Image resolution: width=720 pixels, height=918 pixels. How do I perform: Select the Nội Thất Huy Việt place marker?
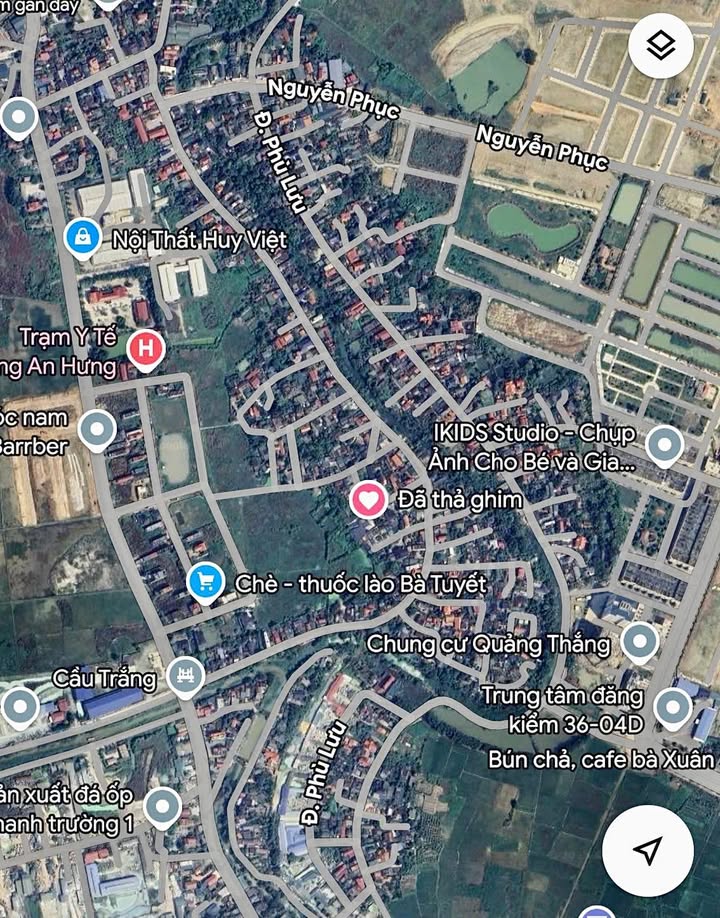[79, 238]
